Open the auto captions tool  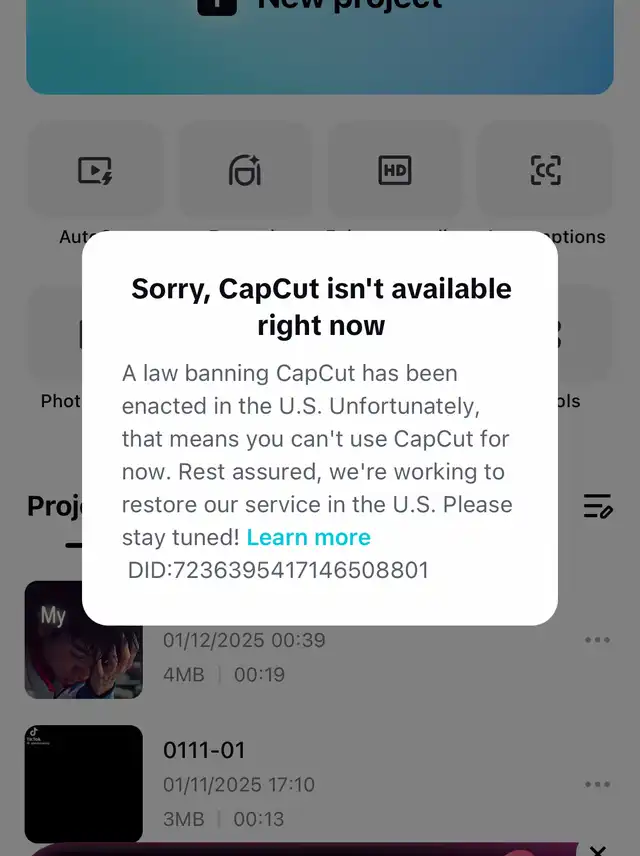[544, 171]
